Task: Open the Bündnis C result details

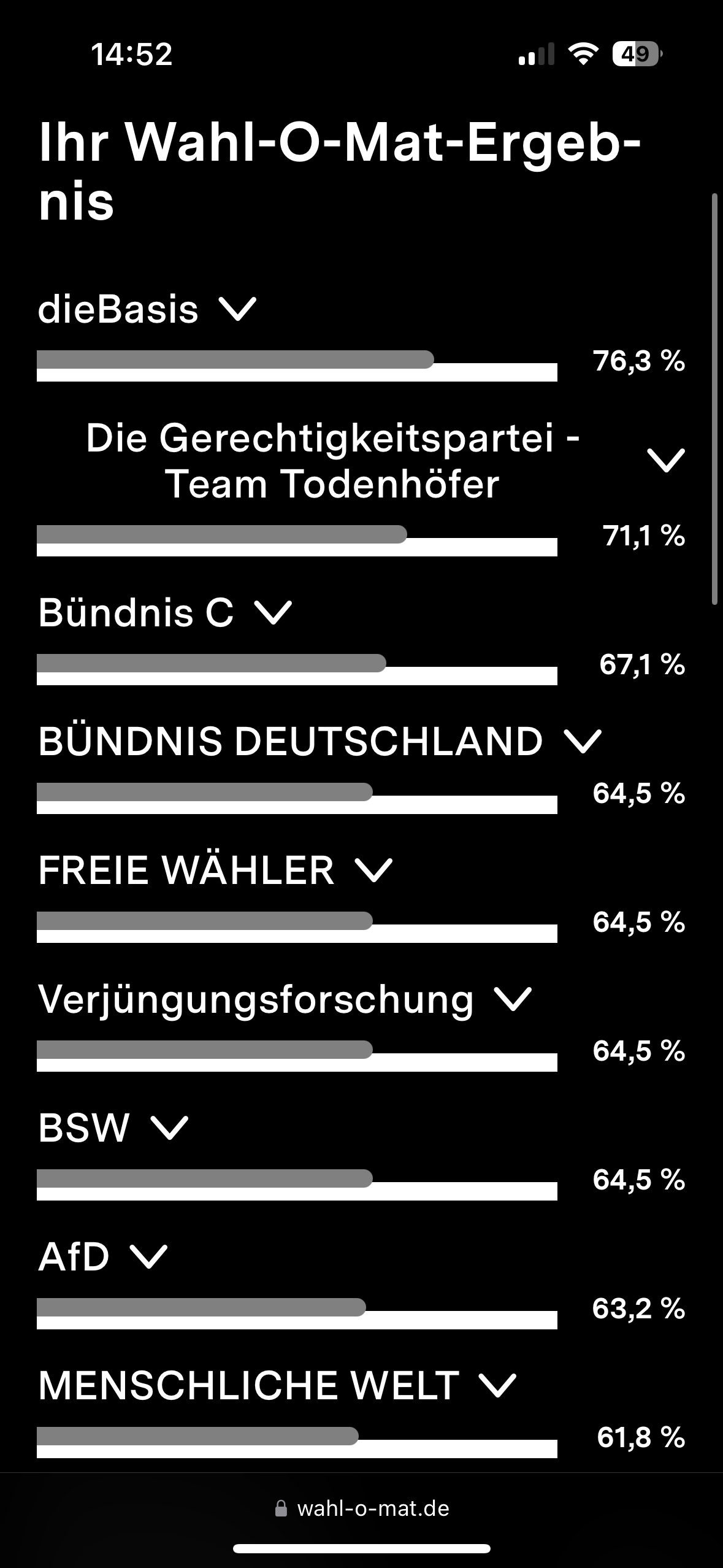Action: click(273, 612)
